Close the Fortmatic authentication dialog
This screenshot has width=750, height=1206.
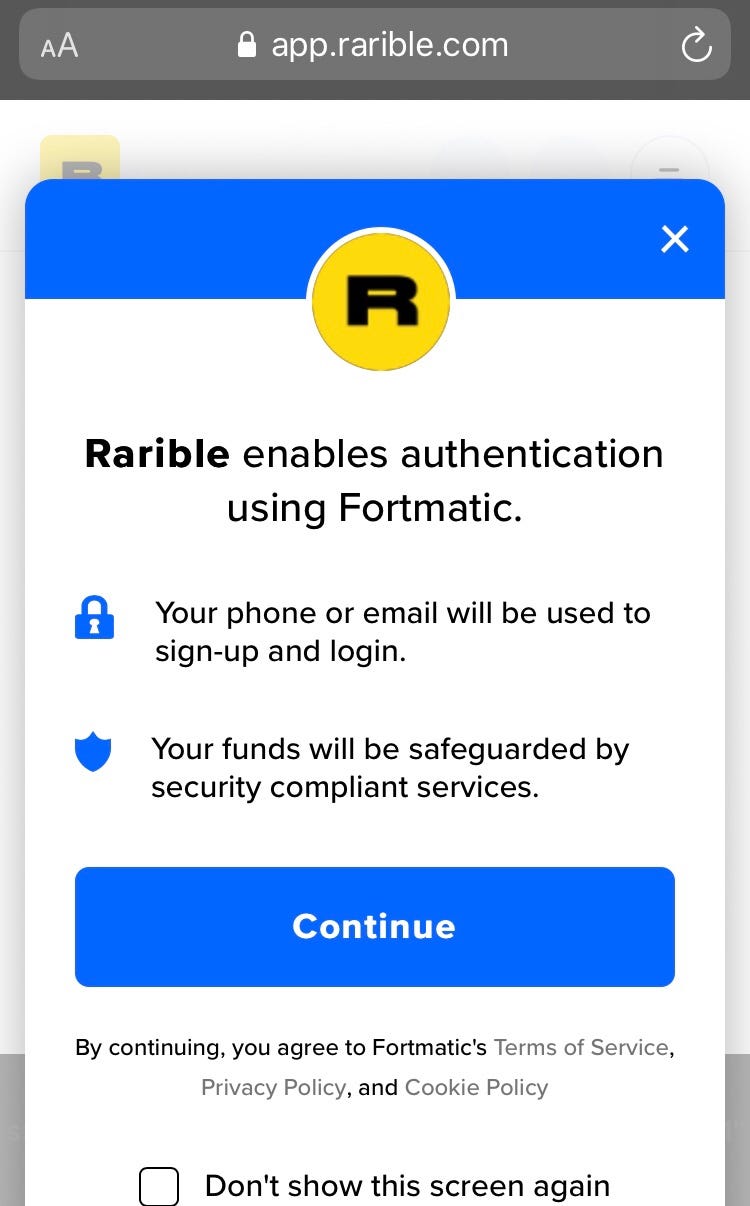[x=675, y=239]
